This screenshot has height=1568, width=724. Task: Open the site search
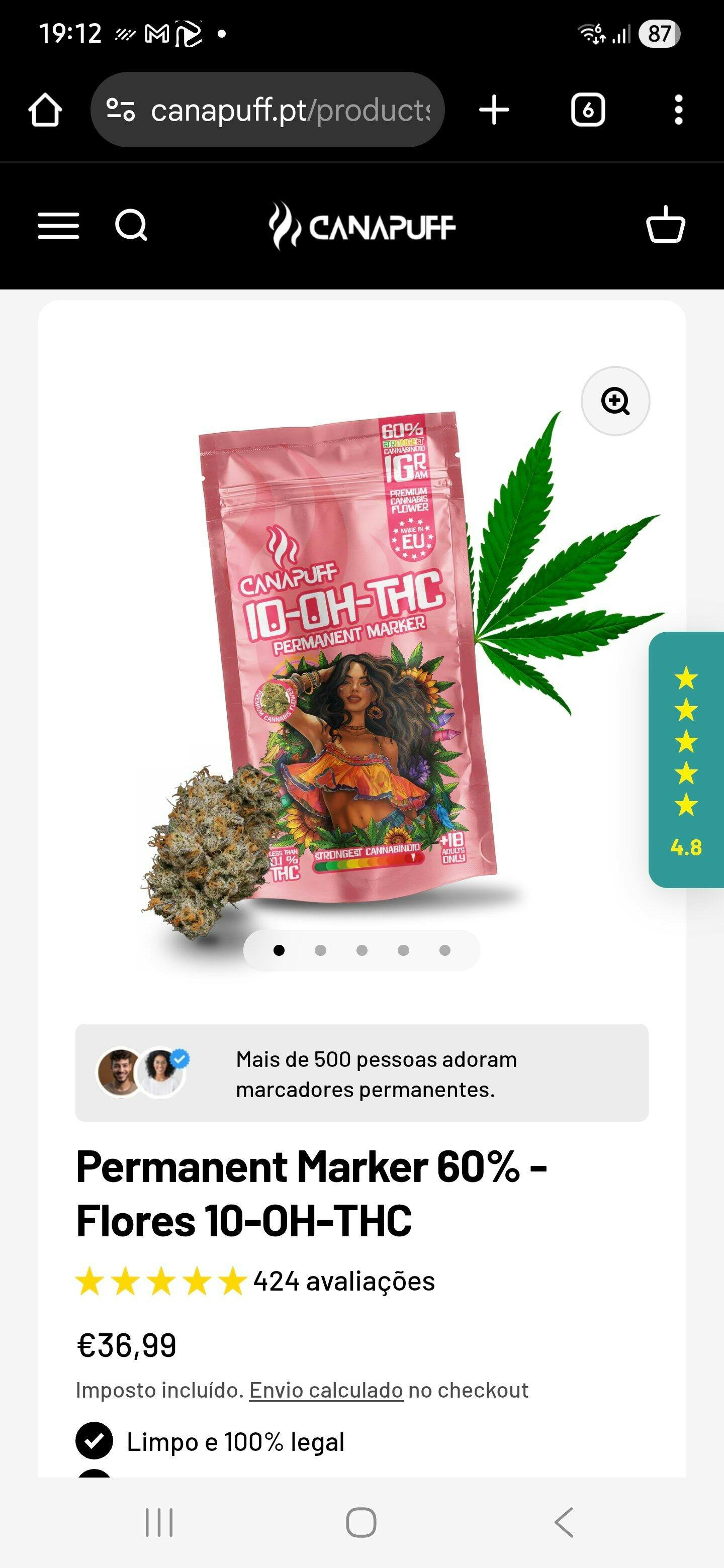[132, 226]
